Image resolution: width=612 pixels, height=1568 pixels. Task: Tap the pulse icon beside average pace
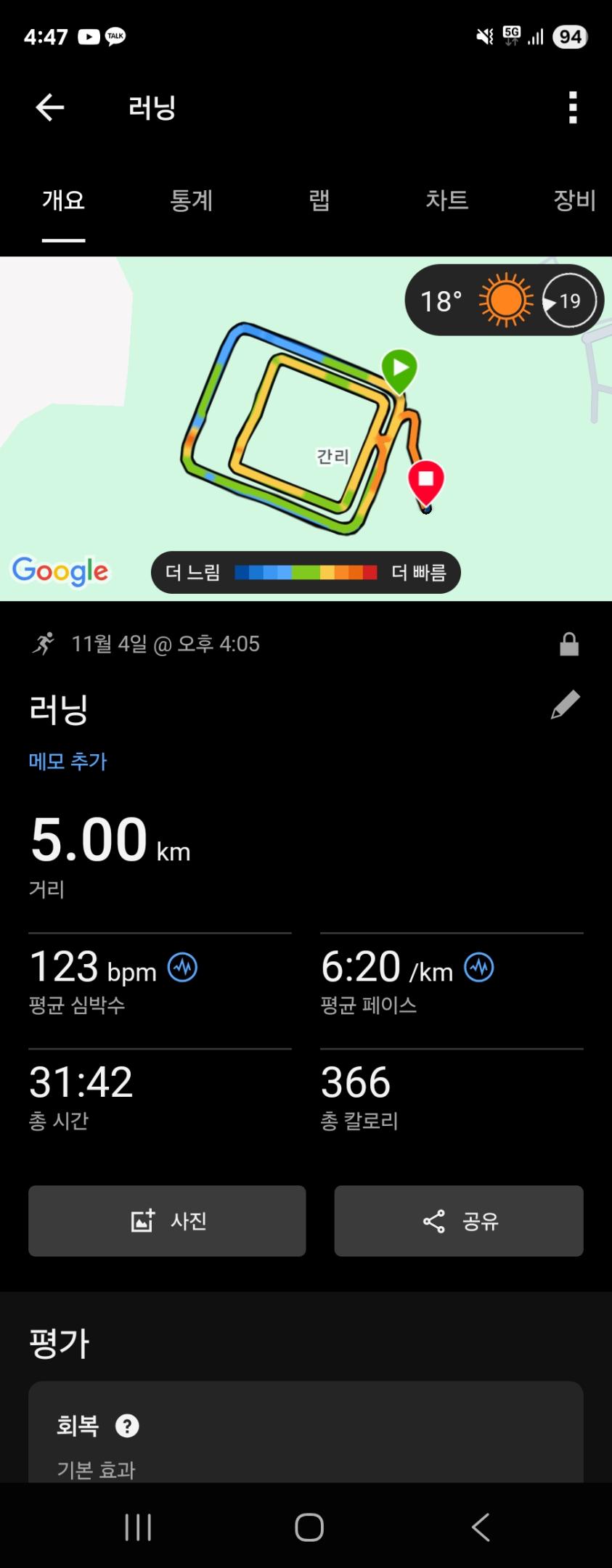479,967
